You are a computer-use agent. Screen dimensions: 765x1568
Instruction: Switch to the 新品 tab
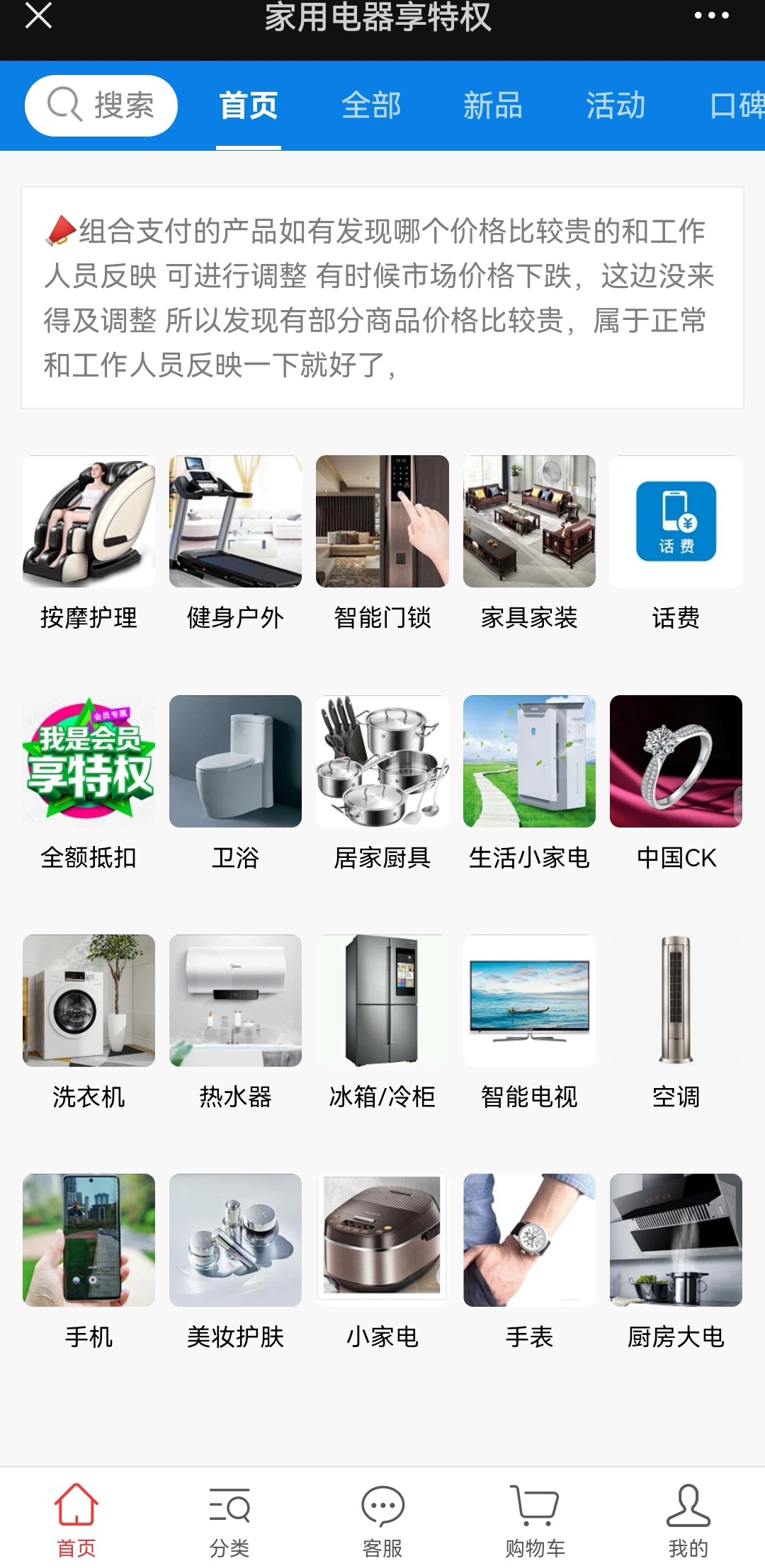(492, 105)
